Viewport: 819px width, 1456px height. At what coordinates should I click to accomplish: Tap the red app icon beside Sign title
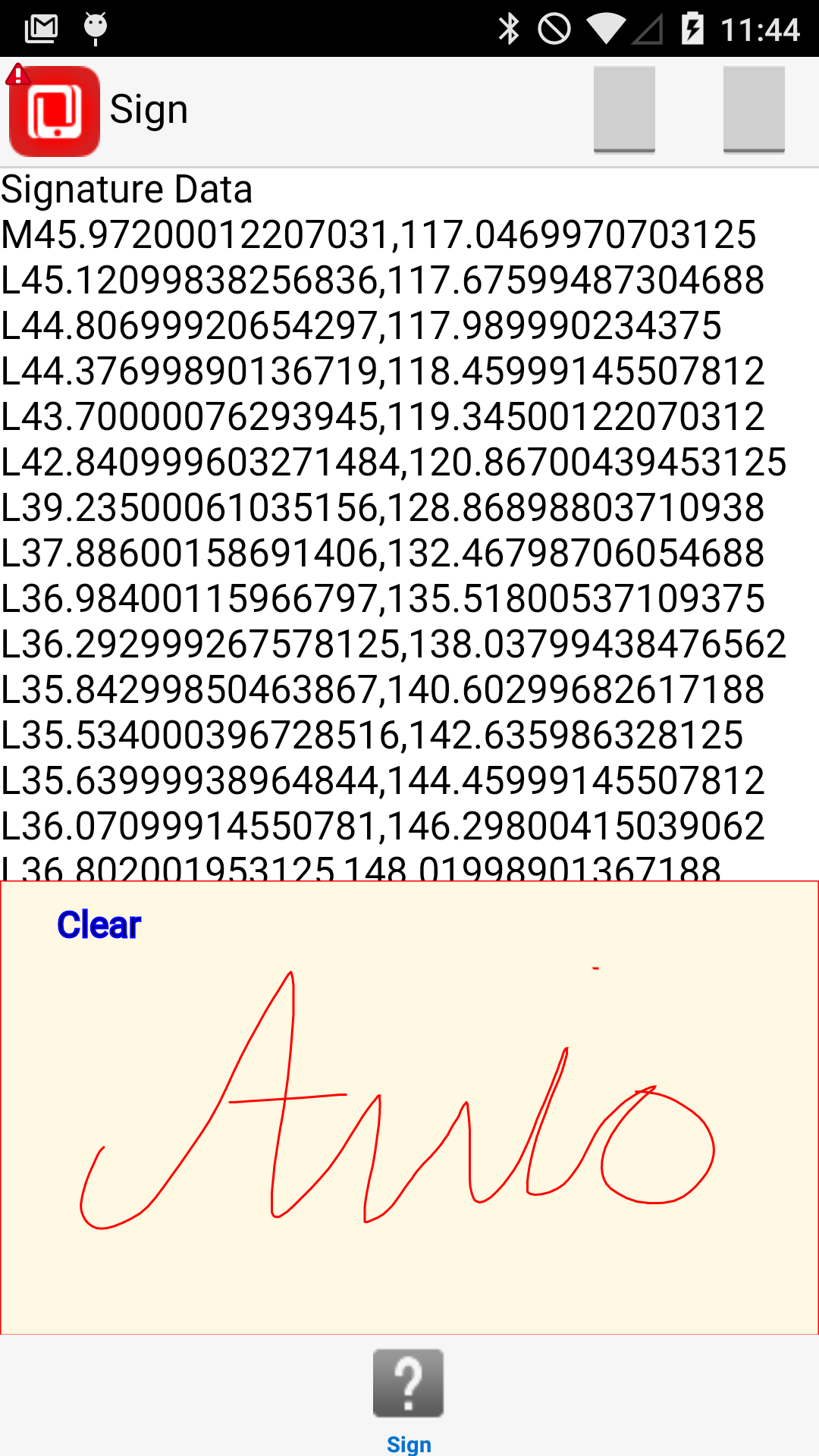(55, 111)
